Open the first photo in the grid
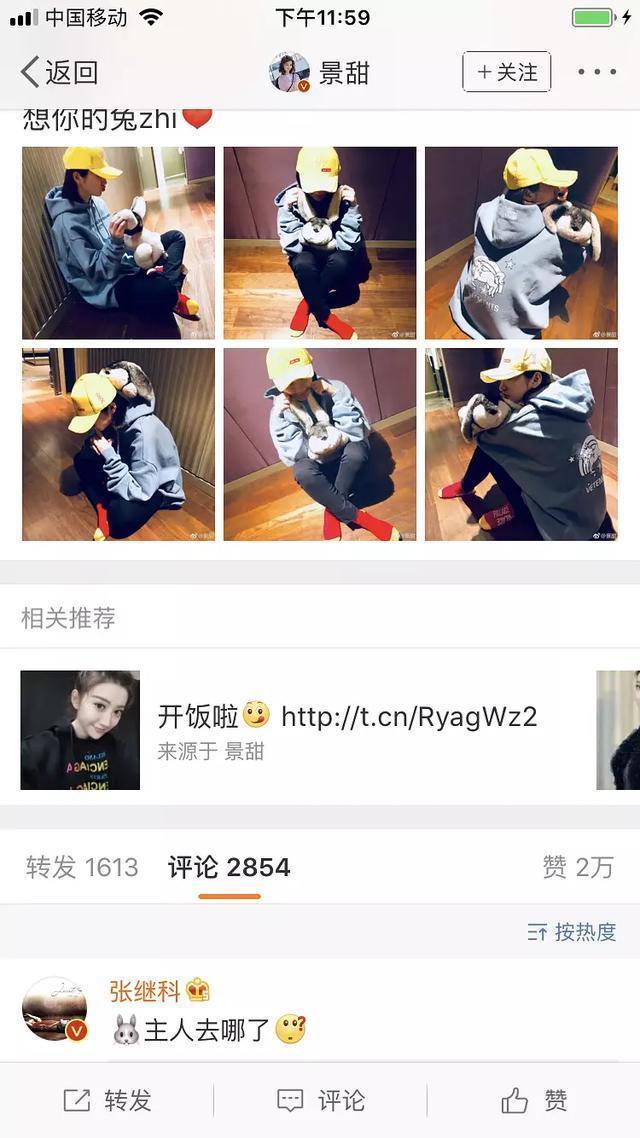 pyautogui.click(x=118, y=243)
